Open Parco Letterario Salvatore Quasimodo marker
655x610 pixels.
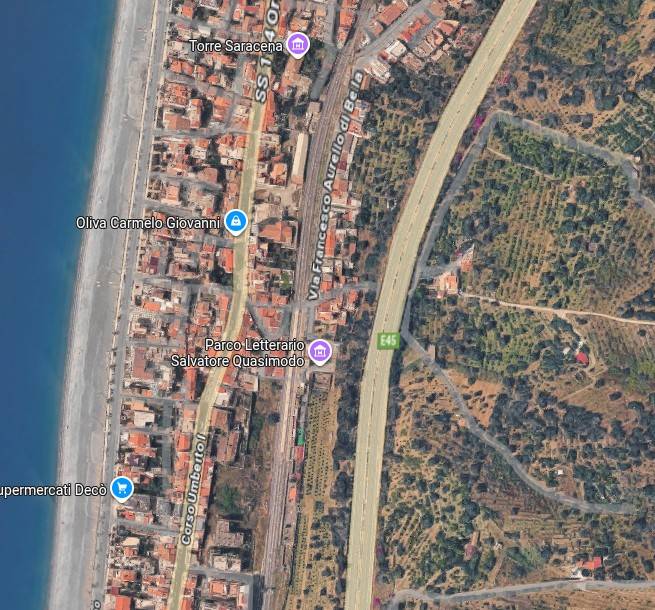[320, 351]
